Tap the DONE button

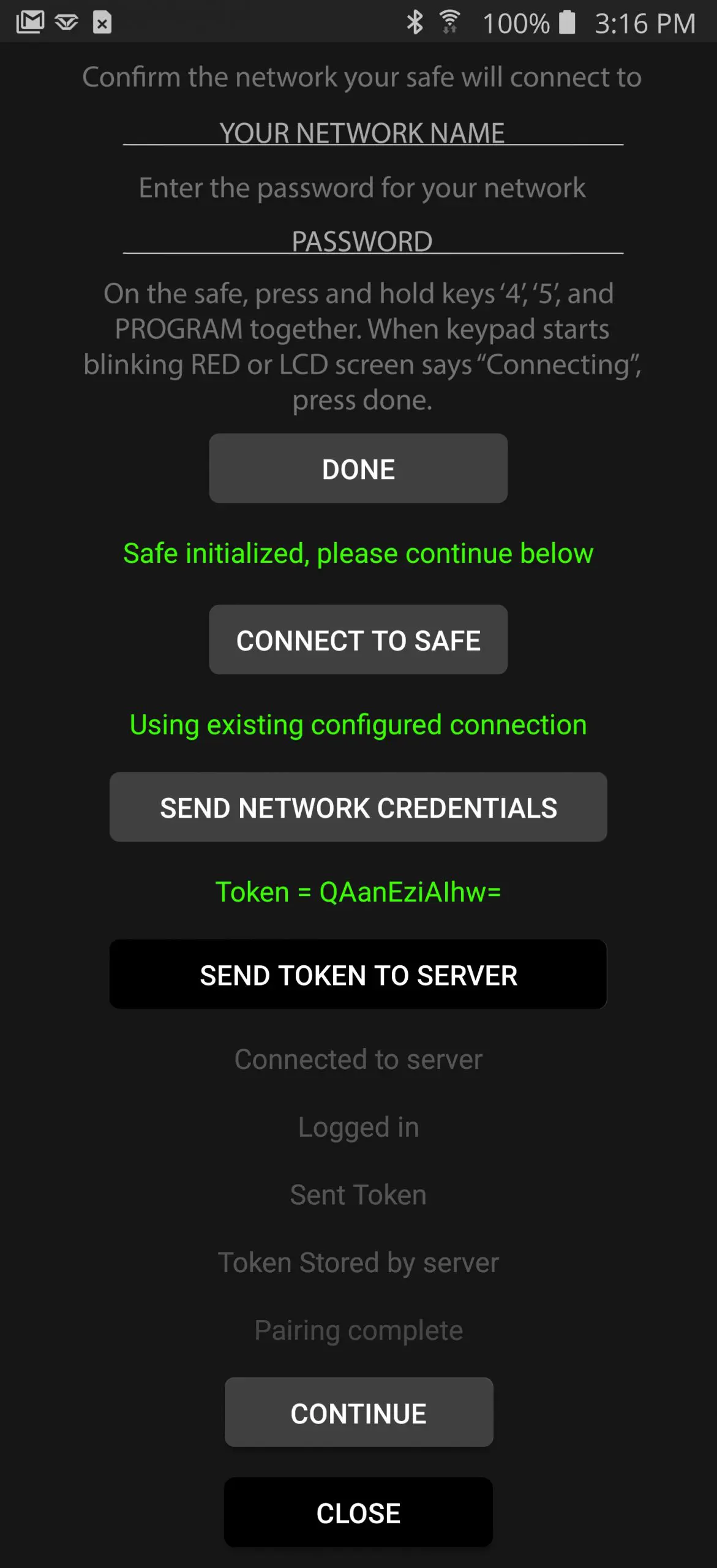pyautogui.click(x=358, y=469)
